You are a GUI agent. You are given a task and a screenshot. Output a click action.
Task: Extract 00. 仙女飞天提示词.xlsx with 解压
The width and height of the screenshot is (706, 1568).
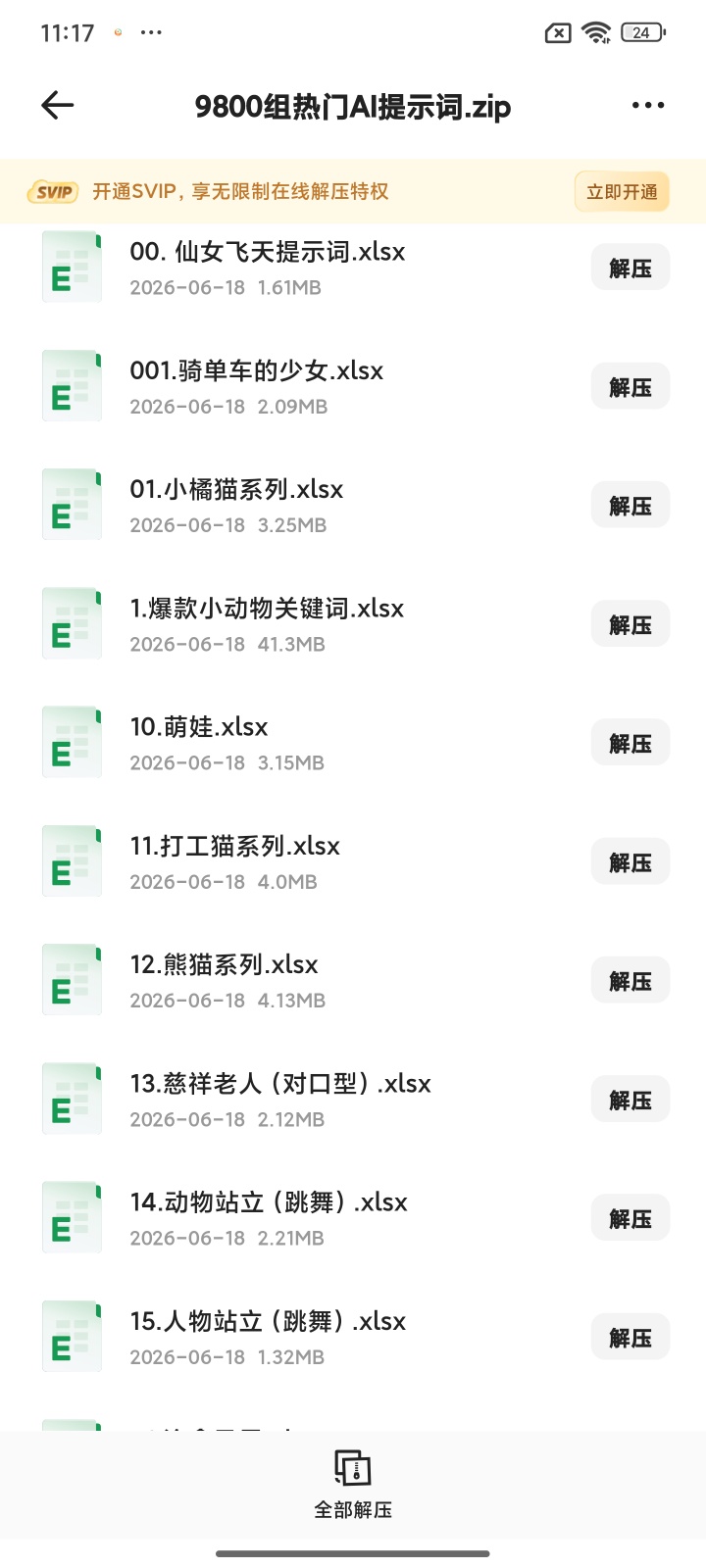(630, 268)
